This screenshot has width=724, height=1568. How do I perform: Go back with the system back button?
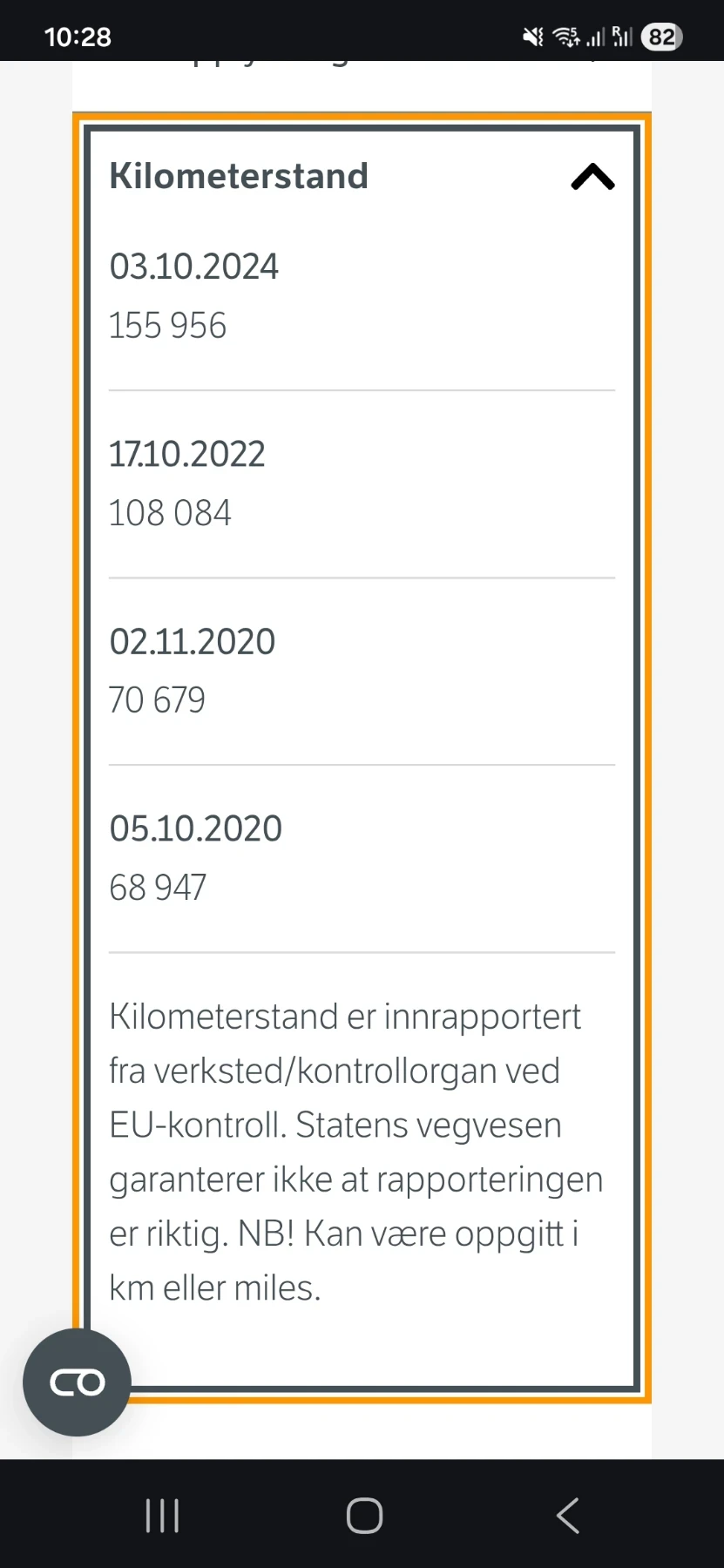click(x=567, y=1516)
